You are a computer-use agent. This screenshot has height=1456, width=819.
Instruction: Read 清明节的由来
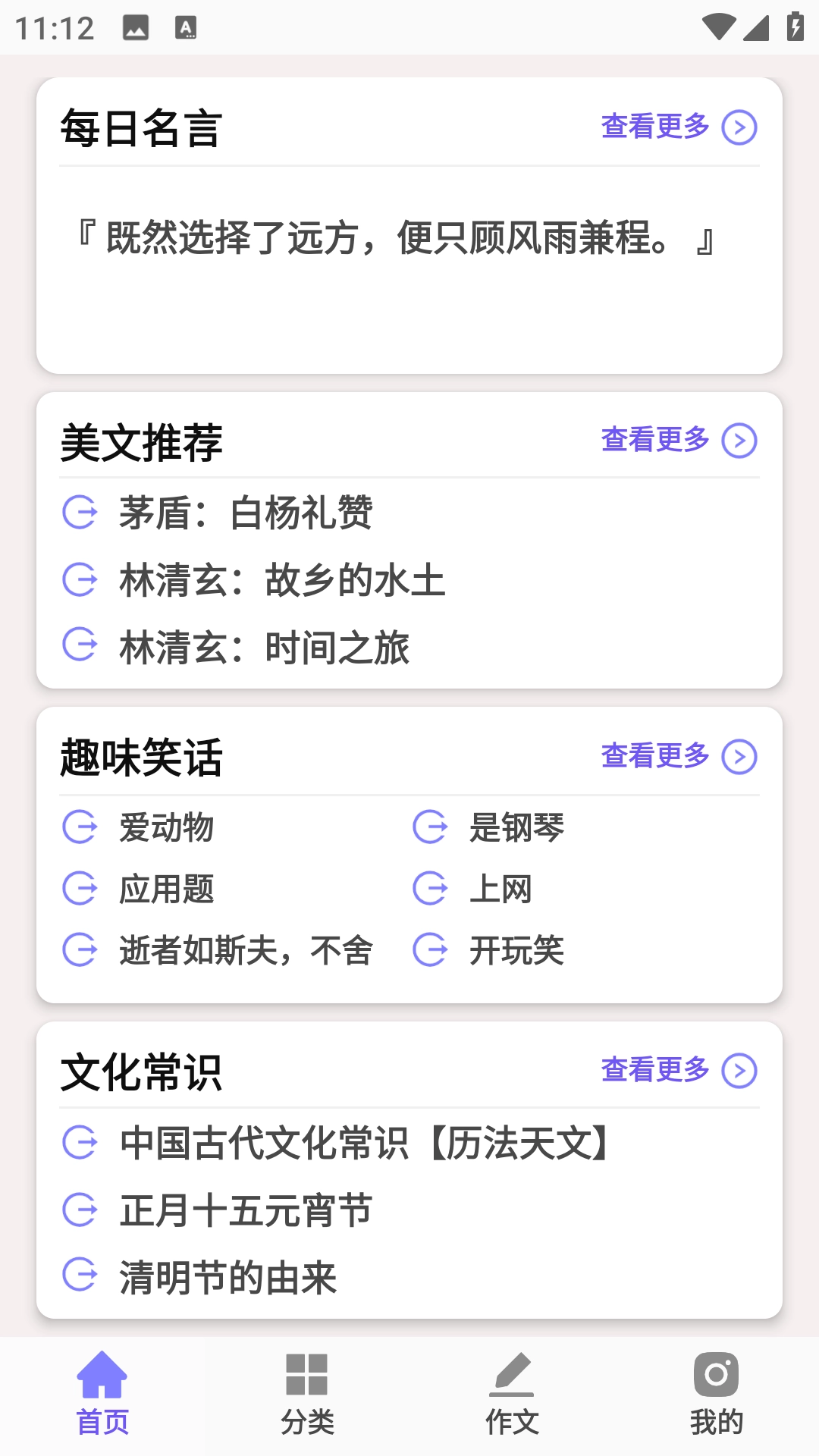tap(227, 1278)
